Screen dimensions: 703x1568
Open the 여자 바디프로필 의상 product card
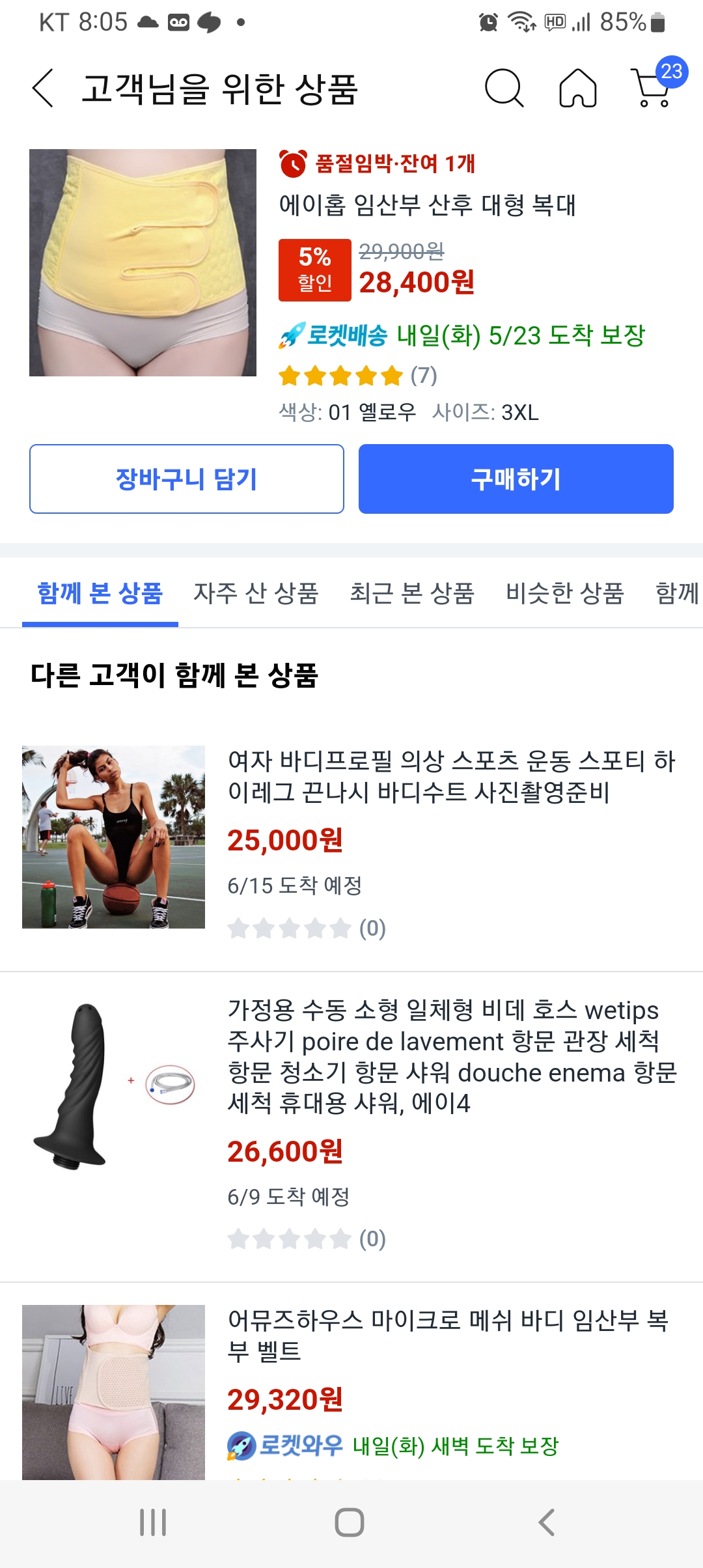450,776
